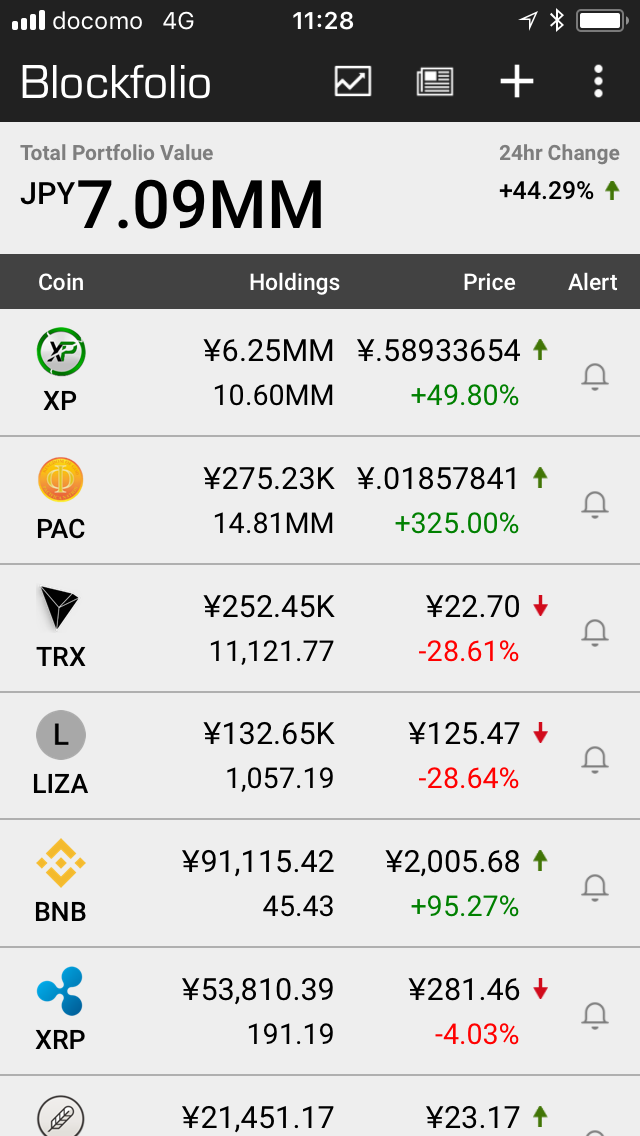Tap the alert bell for PAC
The width and height of the screenshot is (640, 1136).
coord(595,505)
